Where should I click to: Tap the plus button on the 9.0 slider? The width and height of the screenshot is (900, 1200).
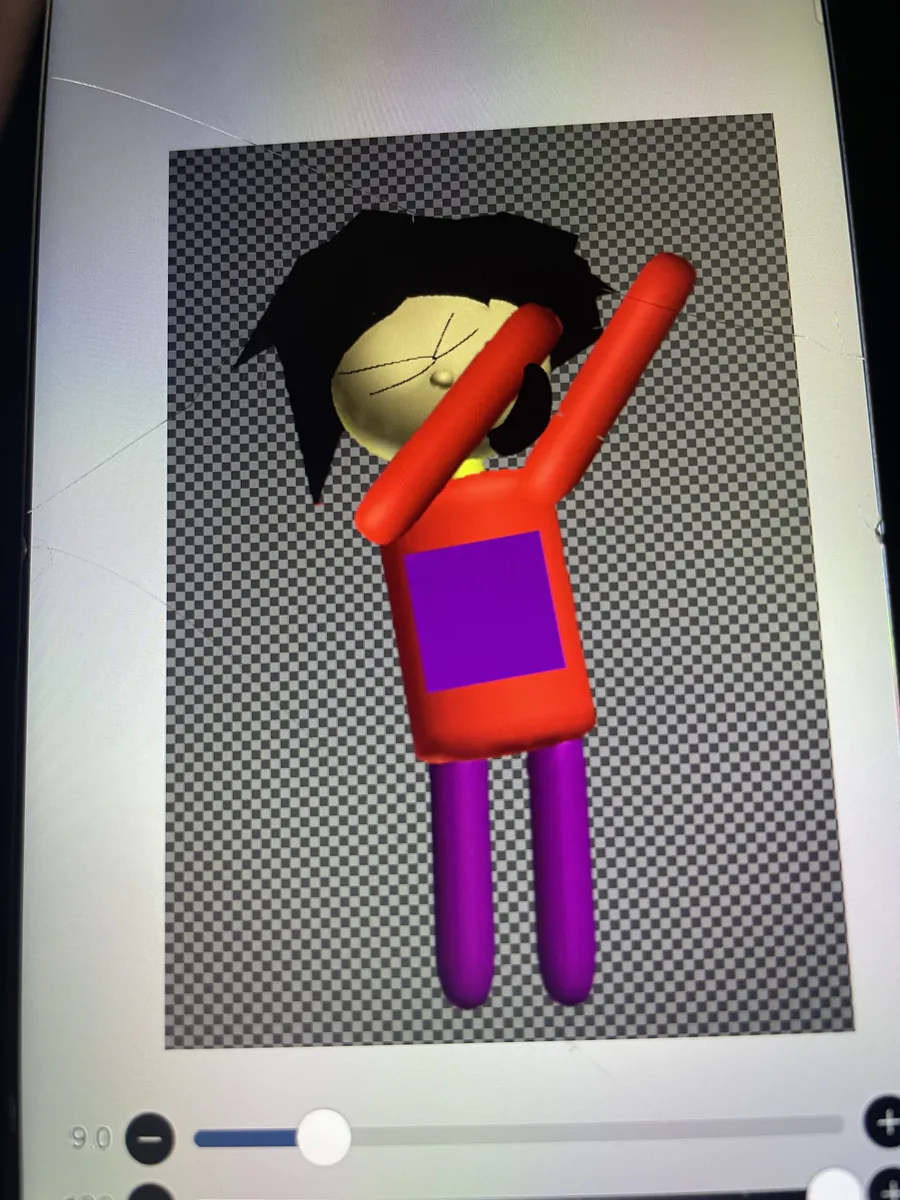(x=884, y=1121)
